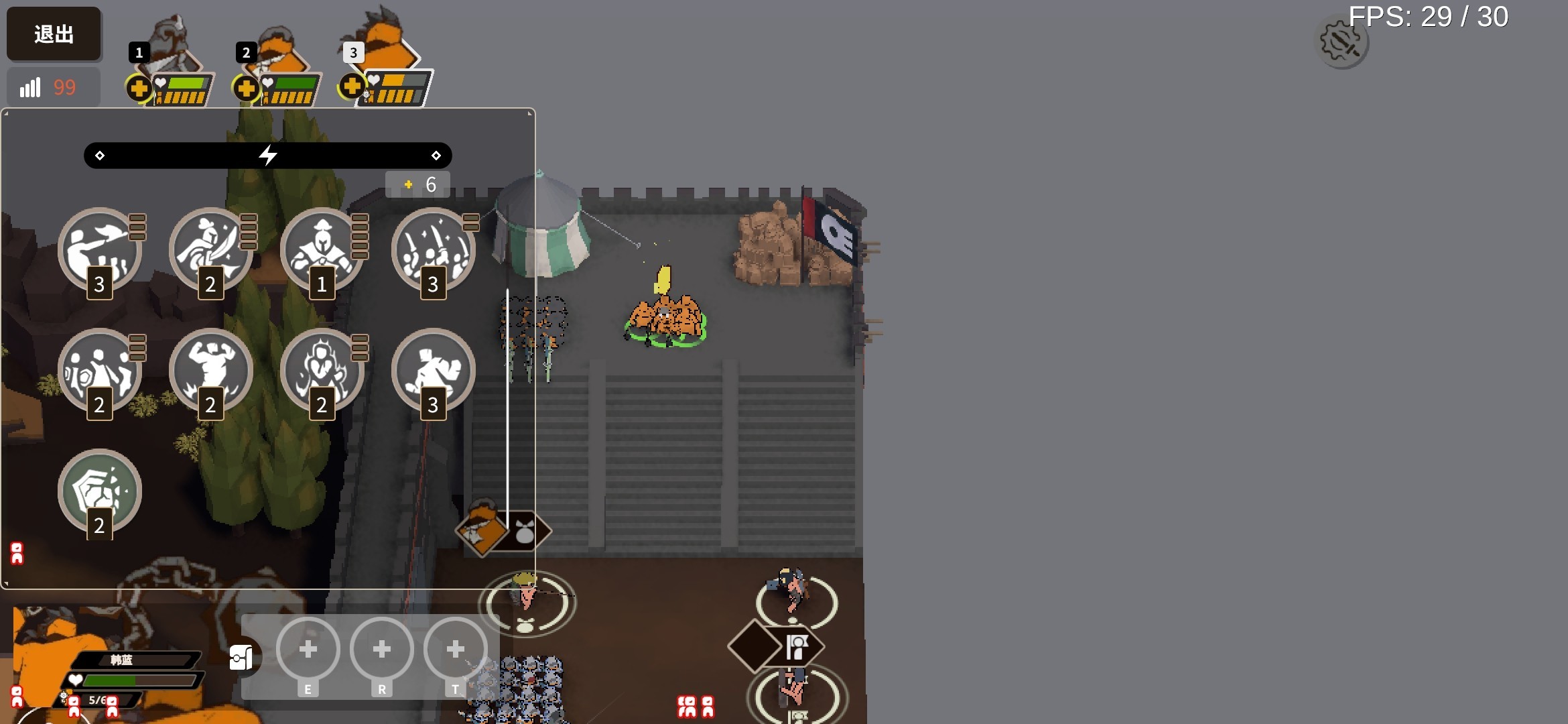Choose the raised swords skill costing 3
The width and height of the screenshot is (1568, 724).
(433, 249)
